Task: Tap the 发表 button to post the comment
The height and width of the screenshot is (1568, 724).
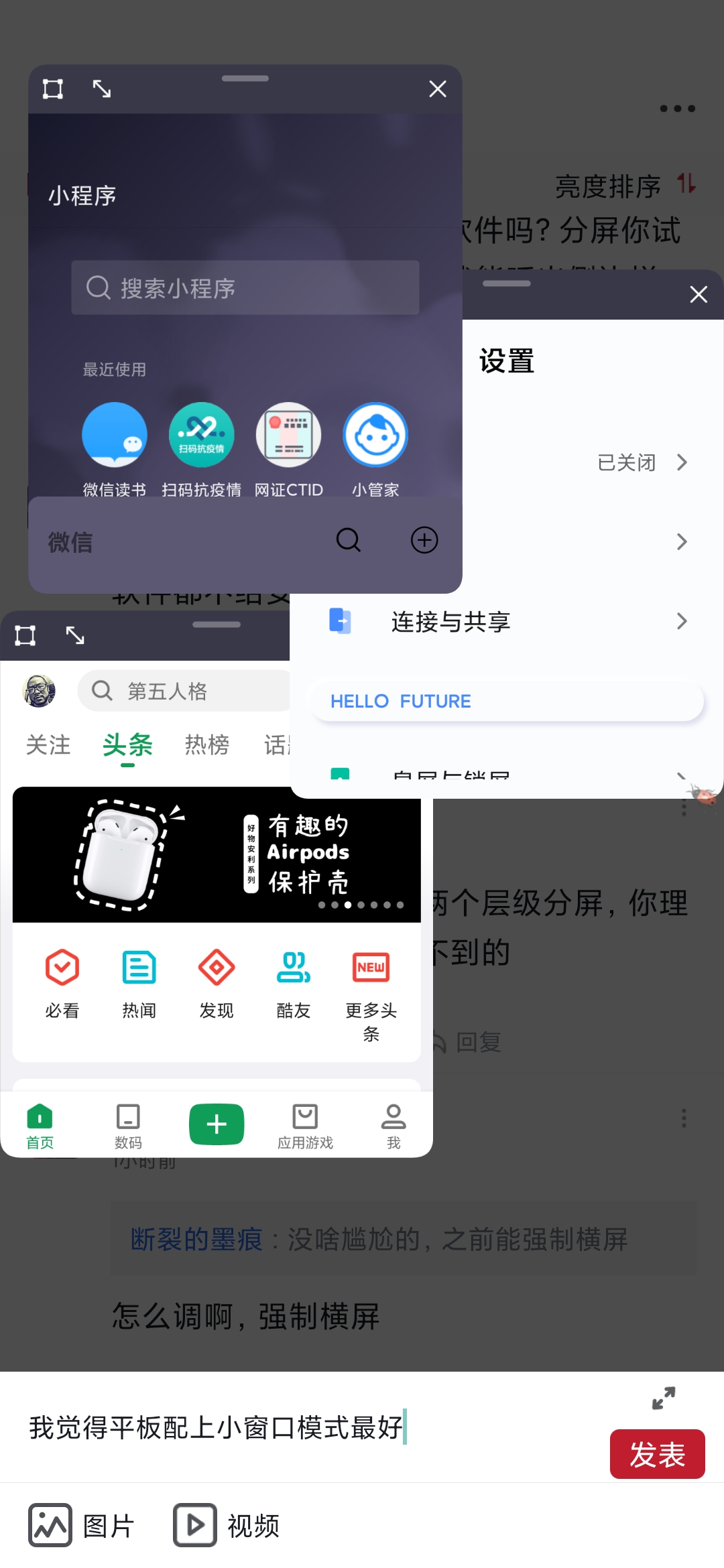Action: coord(657,1453)
